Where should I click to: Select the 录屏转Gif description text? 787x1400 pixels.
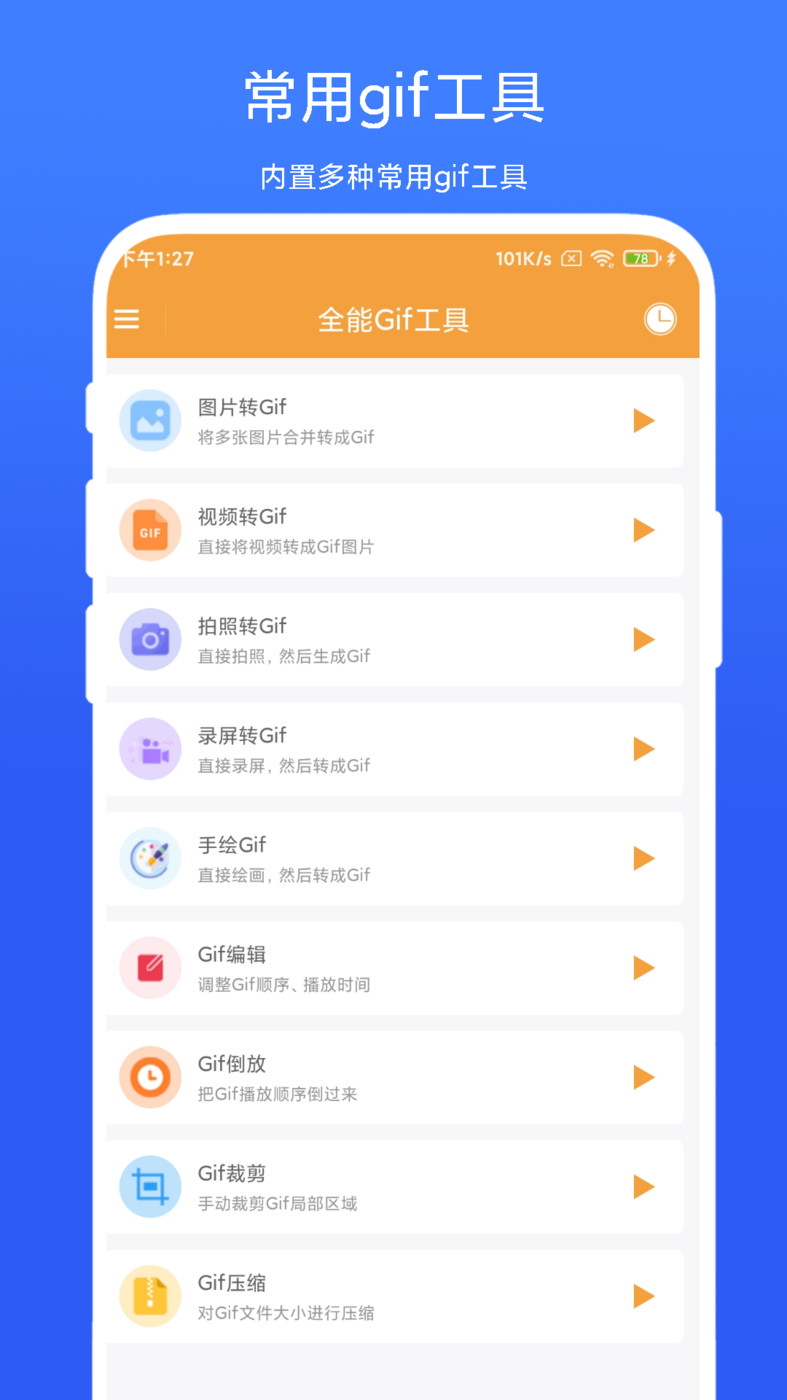click(x=287, y=765)
